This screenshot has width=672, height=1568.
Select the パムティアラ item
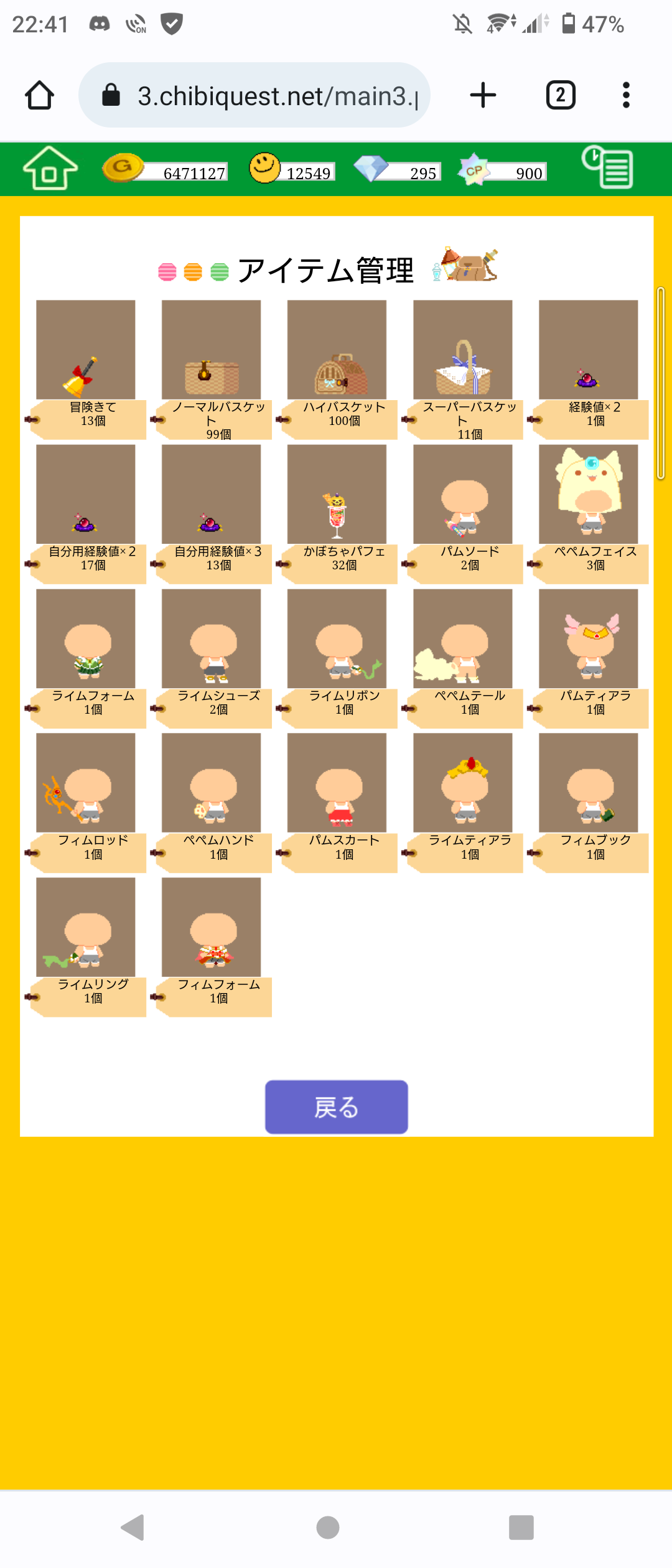coord(588,639)
